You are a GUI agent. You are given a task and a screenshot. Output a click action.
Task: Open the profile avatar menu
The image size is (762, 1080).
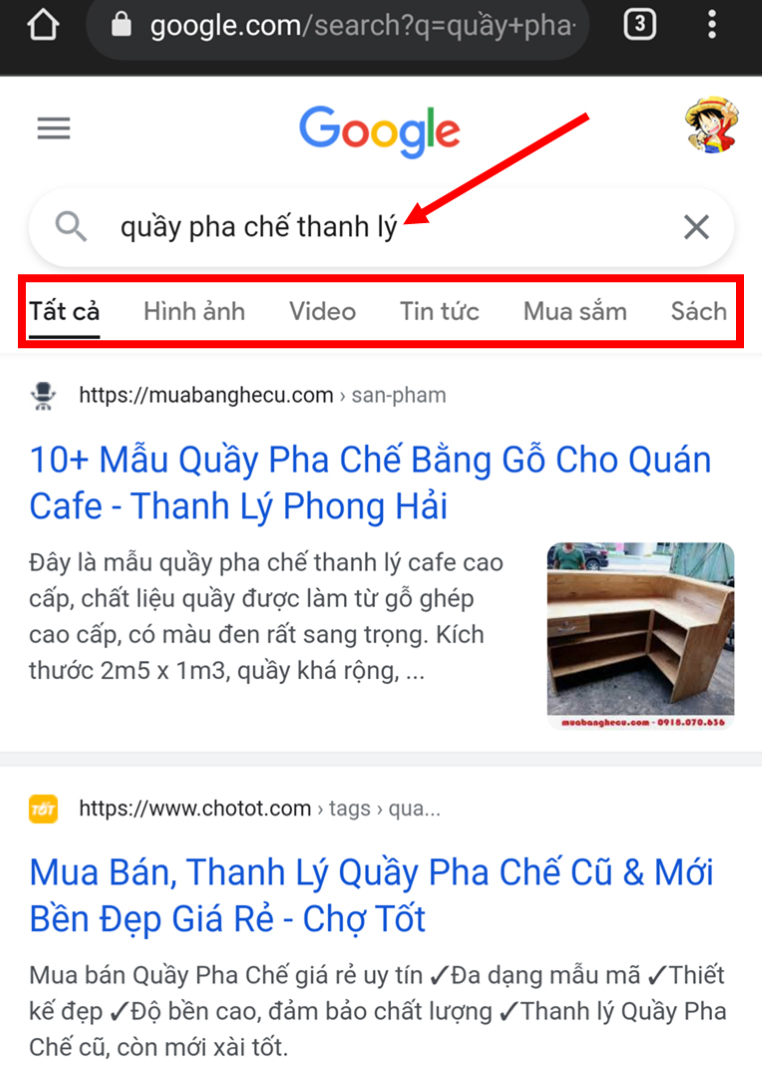click(711, 128)
